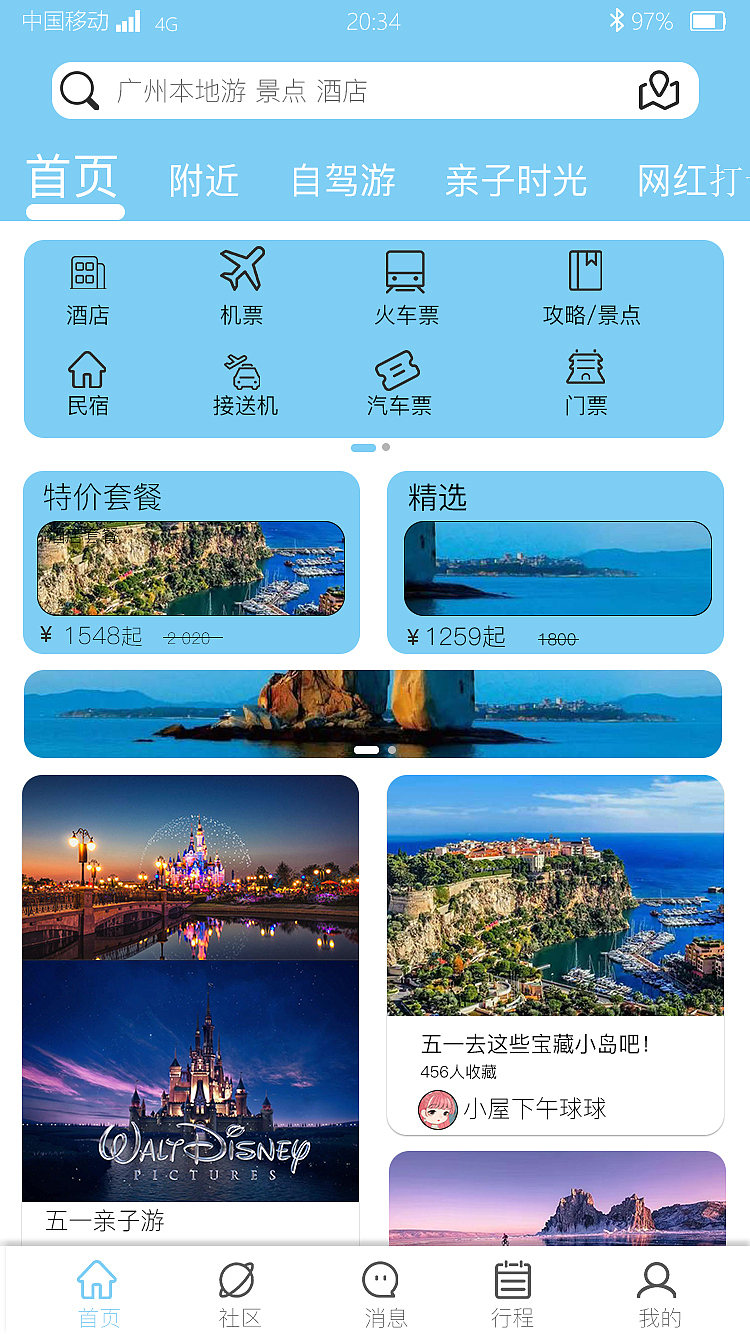Viewport: 750px width, 1334px height.
Task: Switch to the 附近 nearby tab
Action: pyautogui.click(x=204, y=181)
